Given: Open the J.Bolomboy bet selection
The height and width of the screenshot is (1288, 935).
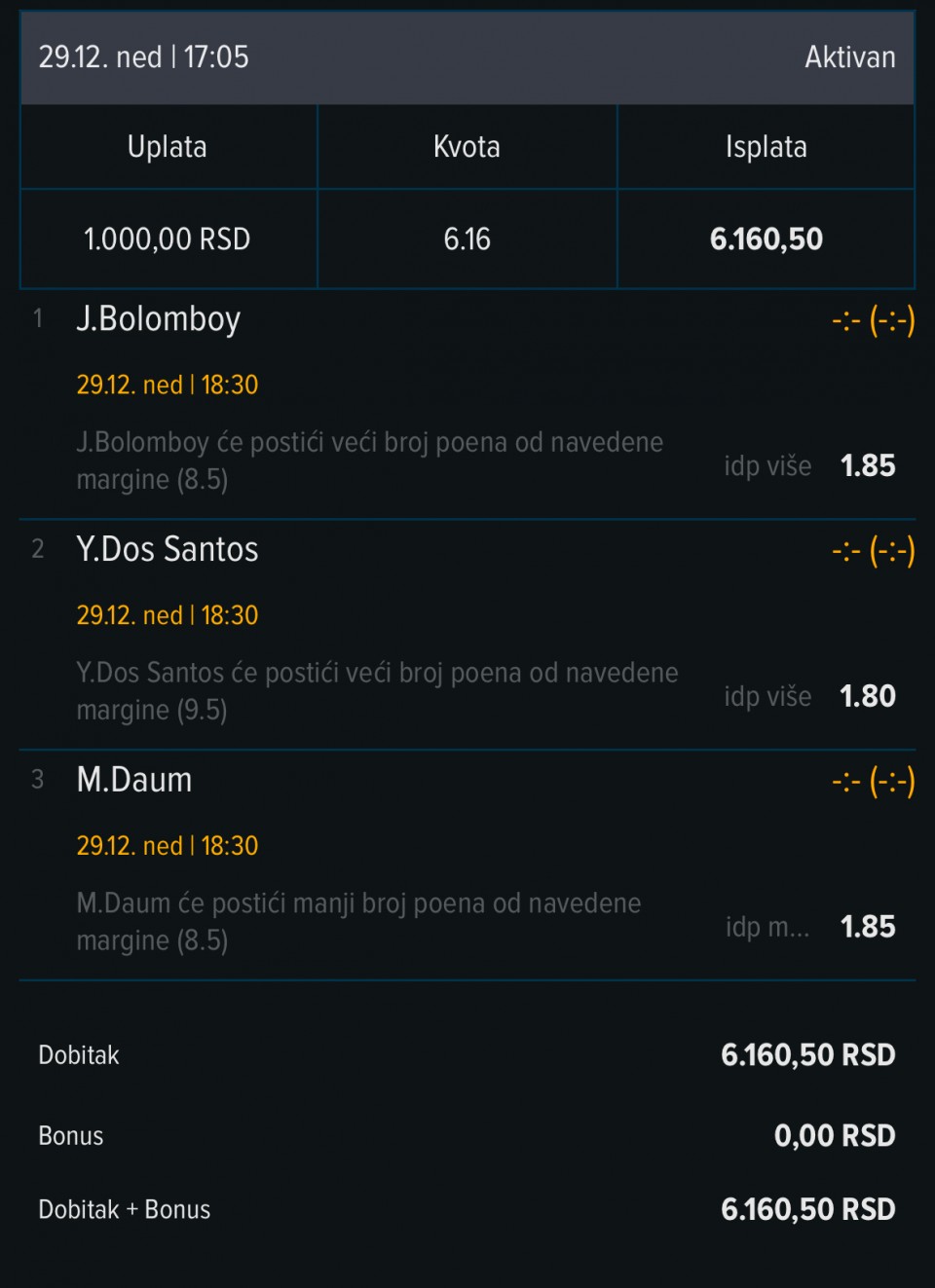Looking at the screenshot, I should 159,320.
